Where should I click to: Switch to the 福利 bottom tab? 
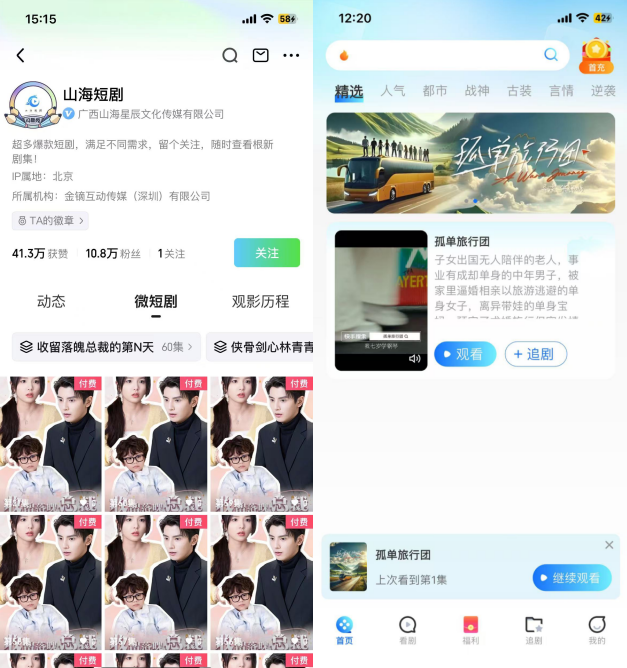click(470, 629)
